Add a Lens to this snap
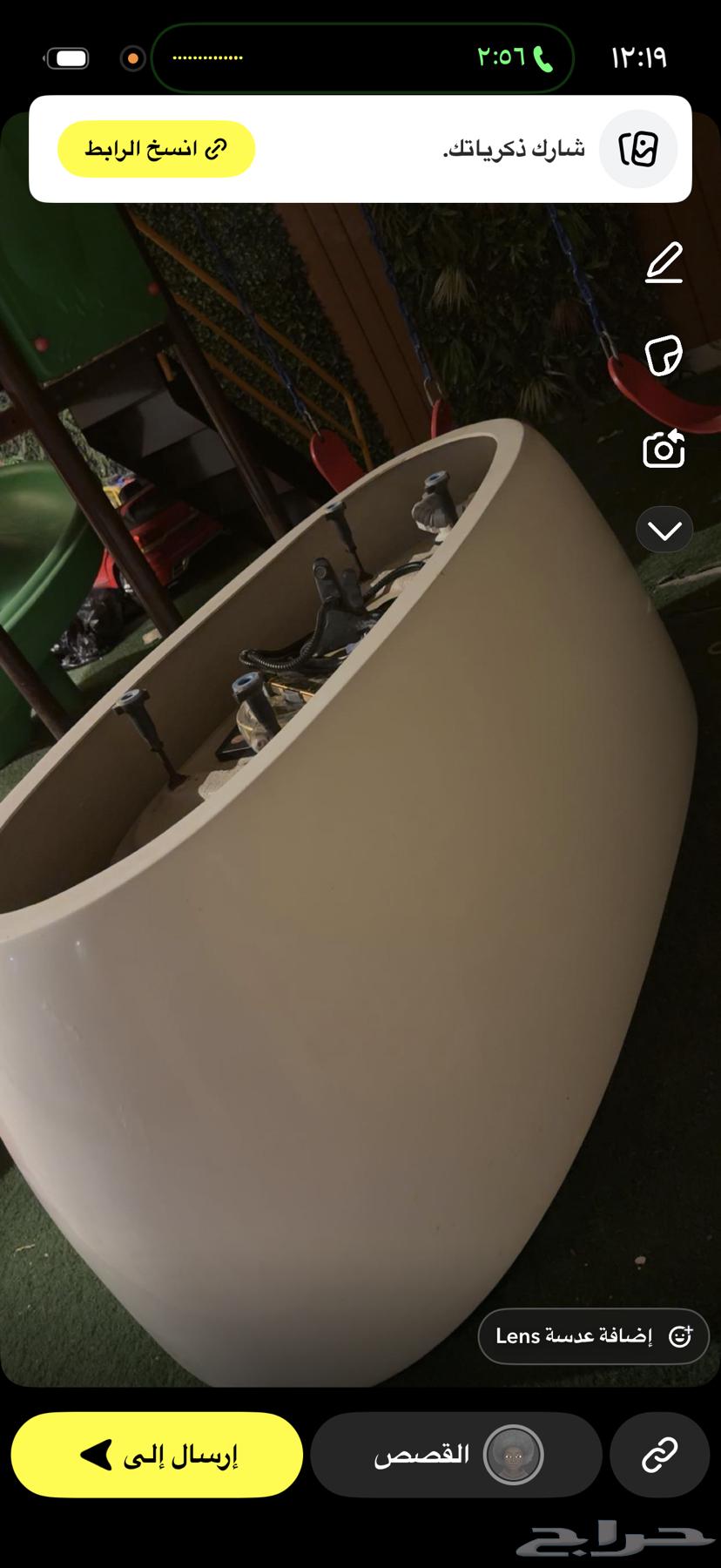This screenshot has width=721, height=1568. click(x=593, y=1335)
